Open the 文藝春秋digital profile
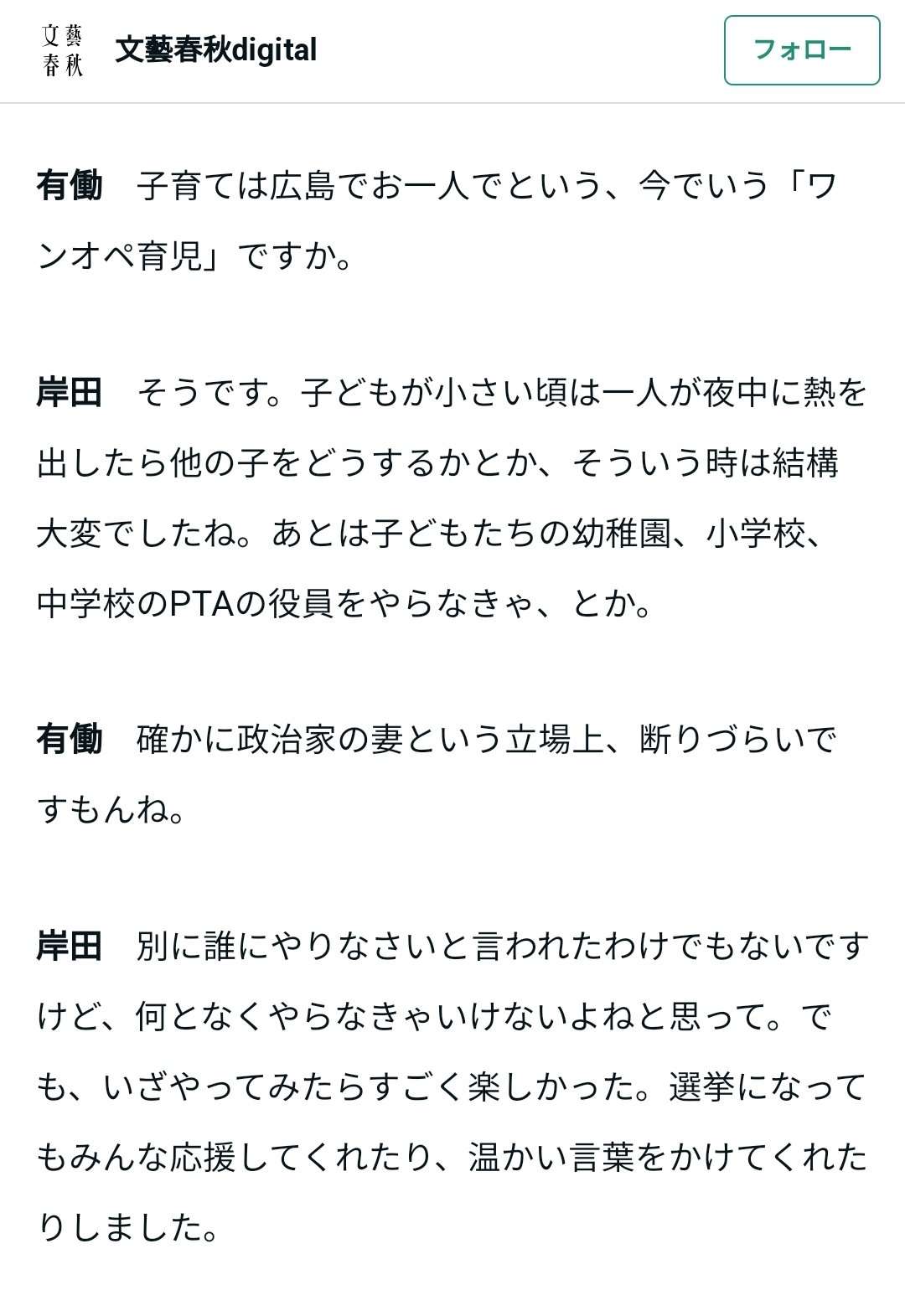Image resolution: width=905 pixels, height=1316 pixels. [215, 50]
